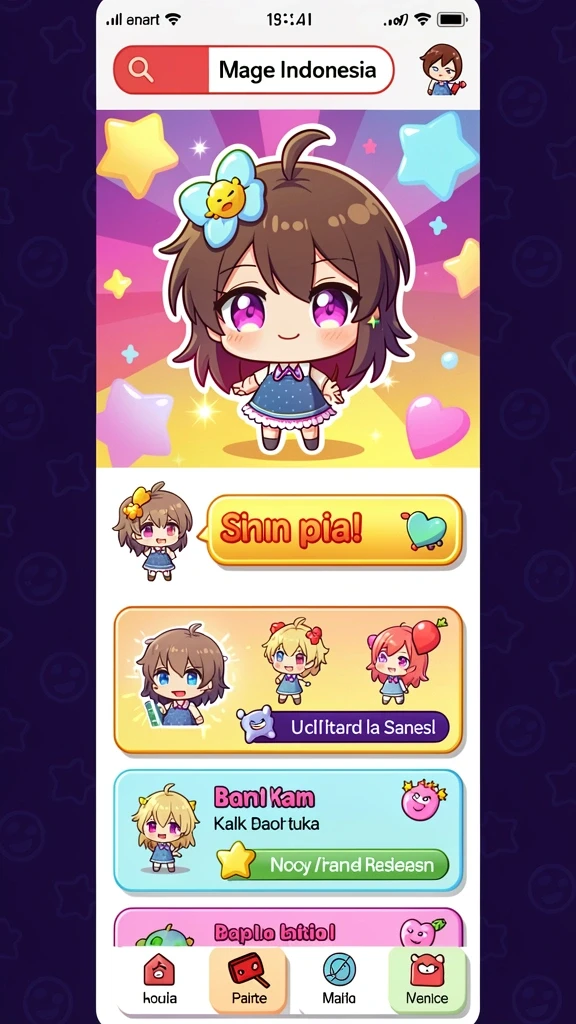The width and height of the screenshot is (576, 1024).
Task: Open the chibi girl featured banner
Action: point(288,289)
